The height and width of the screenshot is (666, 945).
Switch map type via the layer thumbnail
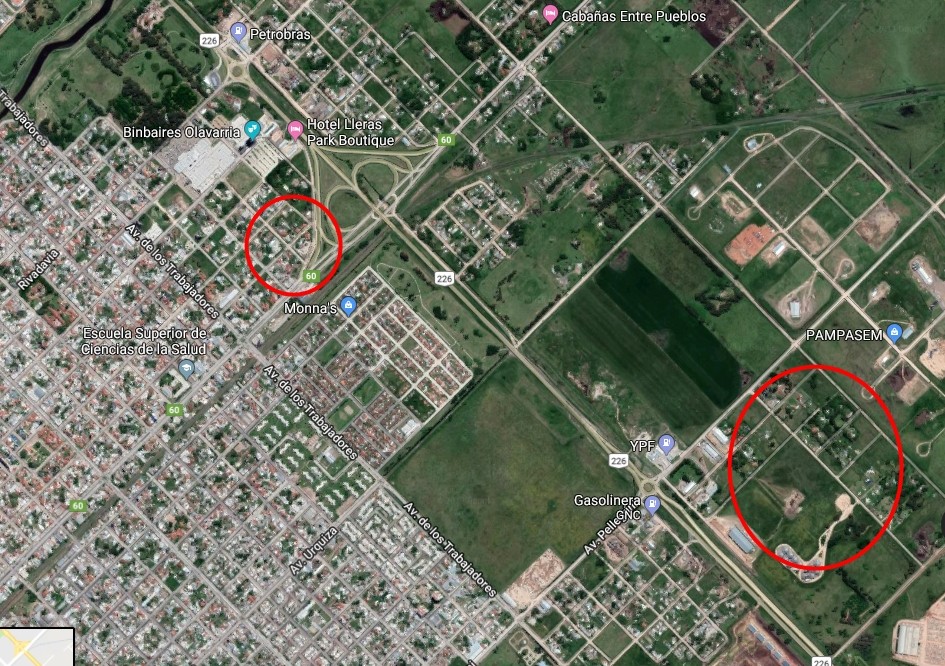point(37,647)
